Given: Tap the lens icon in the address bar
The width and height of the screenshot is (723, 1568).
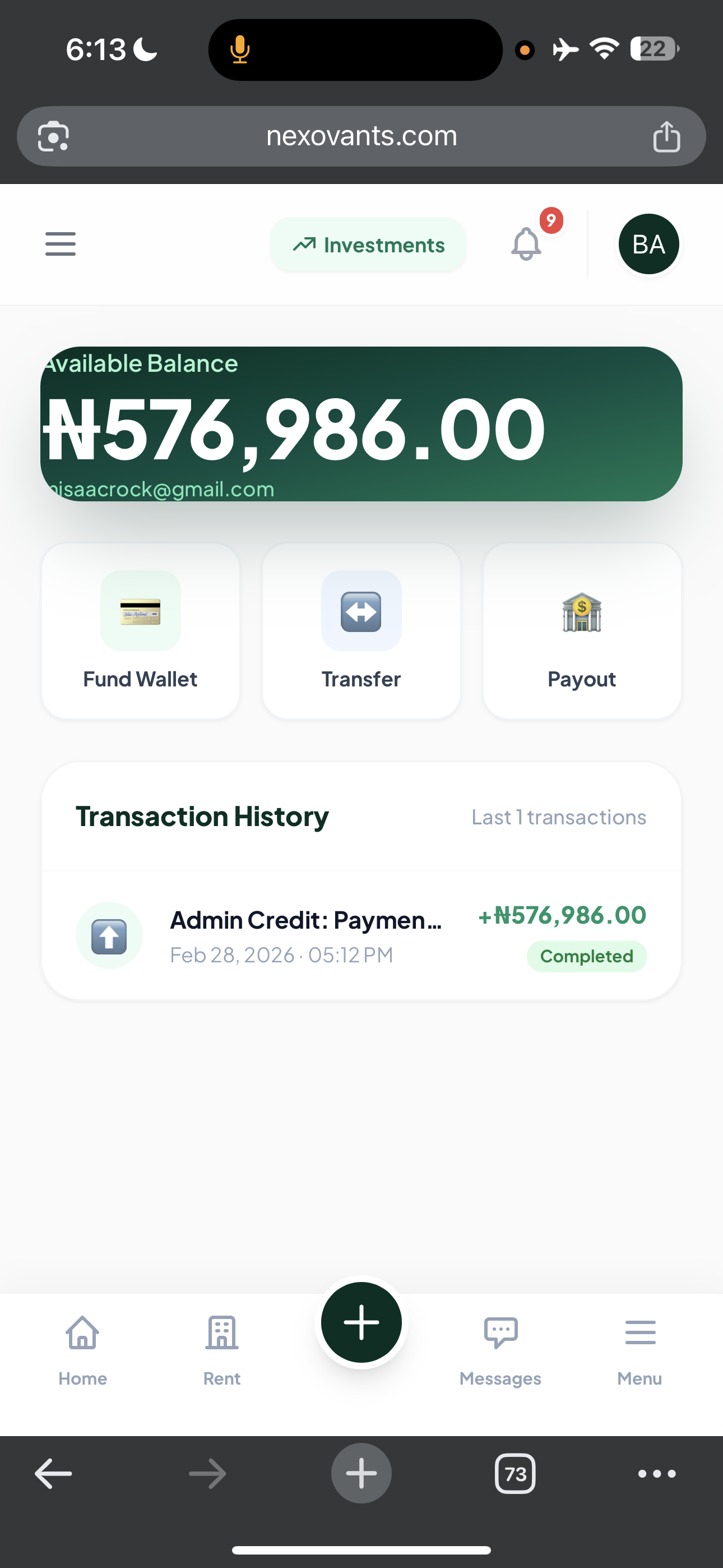Looking at the screenshot, I should click(x=54, y=136).
